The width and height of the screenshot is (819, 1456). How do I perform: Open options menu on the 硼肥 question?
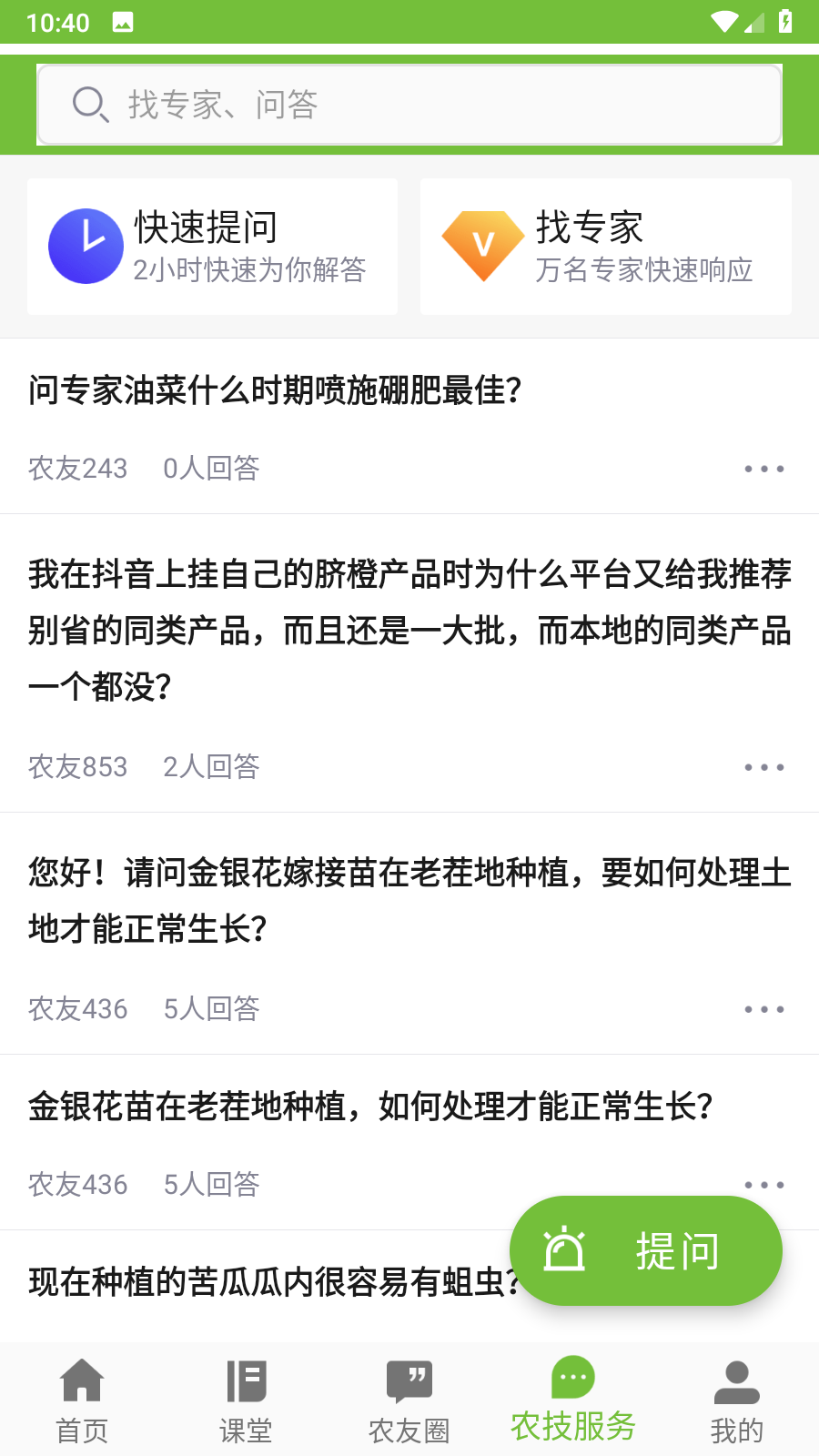(x=763, y=468)
